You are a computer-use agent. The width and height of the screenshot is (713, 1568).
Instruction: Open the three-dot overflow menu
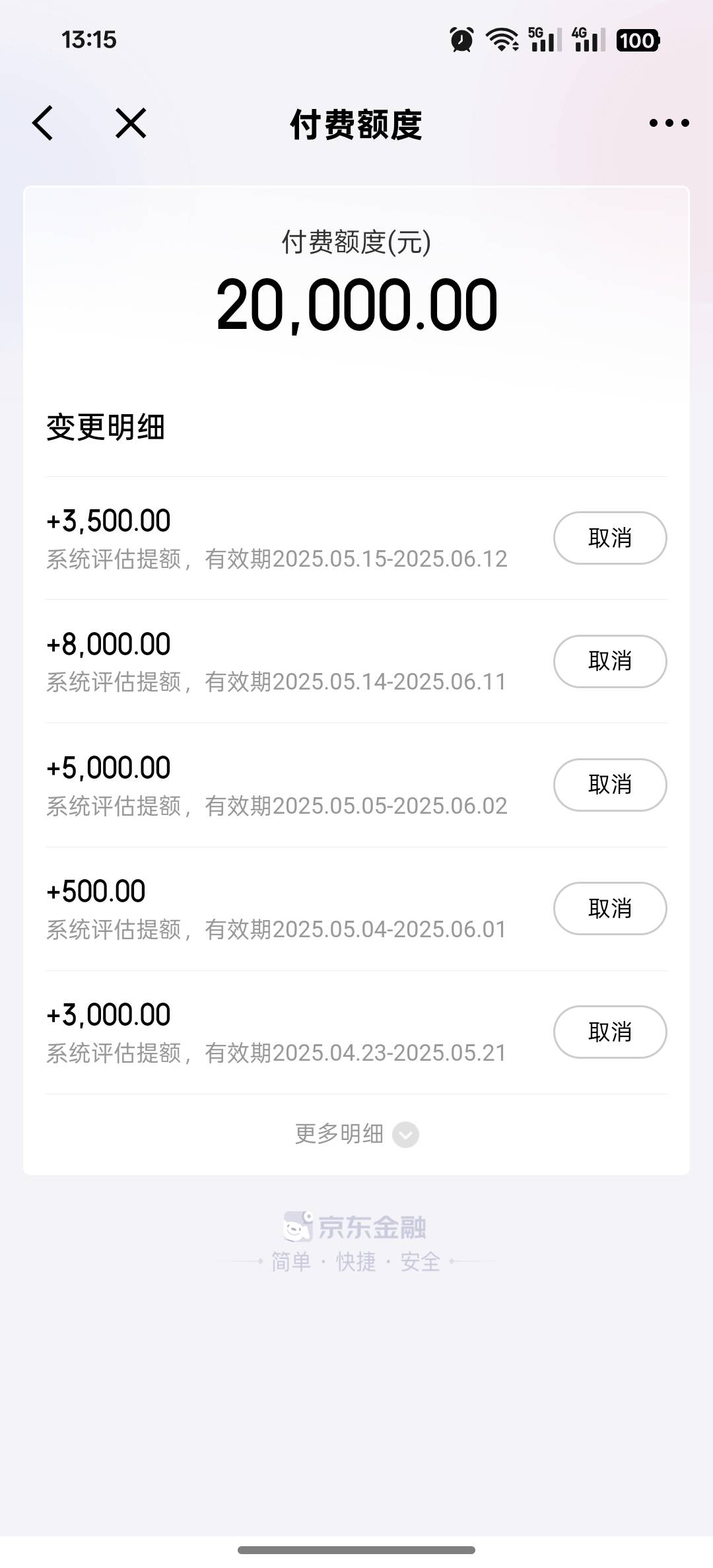(x=669, y=123)
